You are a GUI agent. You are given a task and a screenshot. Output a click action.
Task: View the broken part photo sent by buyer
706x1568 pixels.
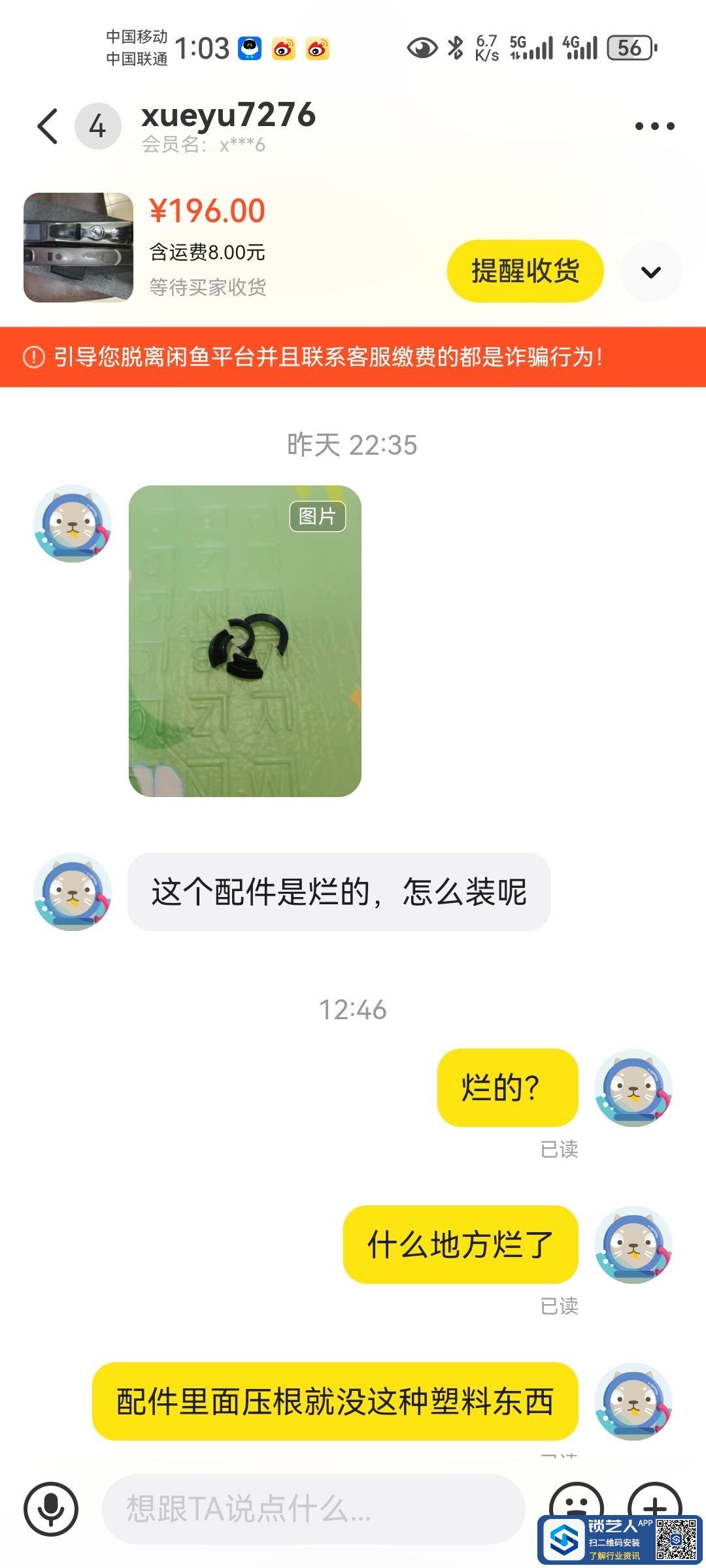245,641
